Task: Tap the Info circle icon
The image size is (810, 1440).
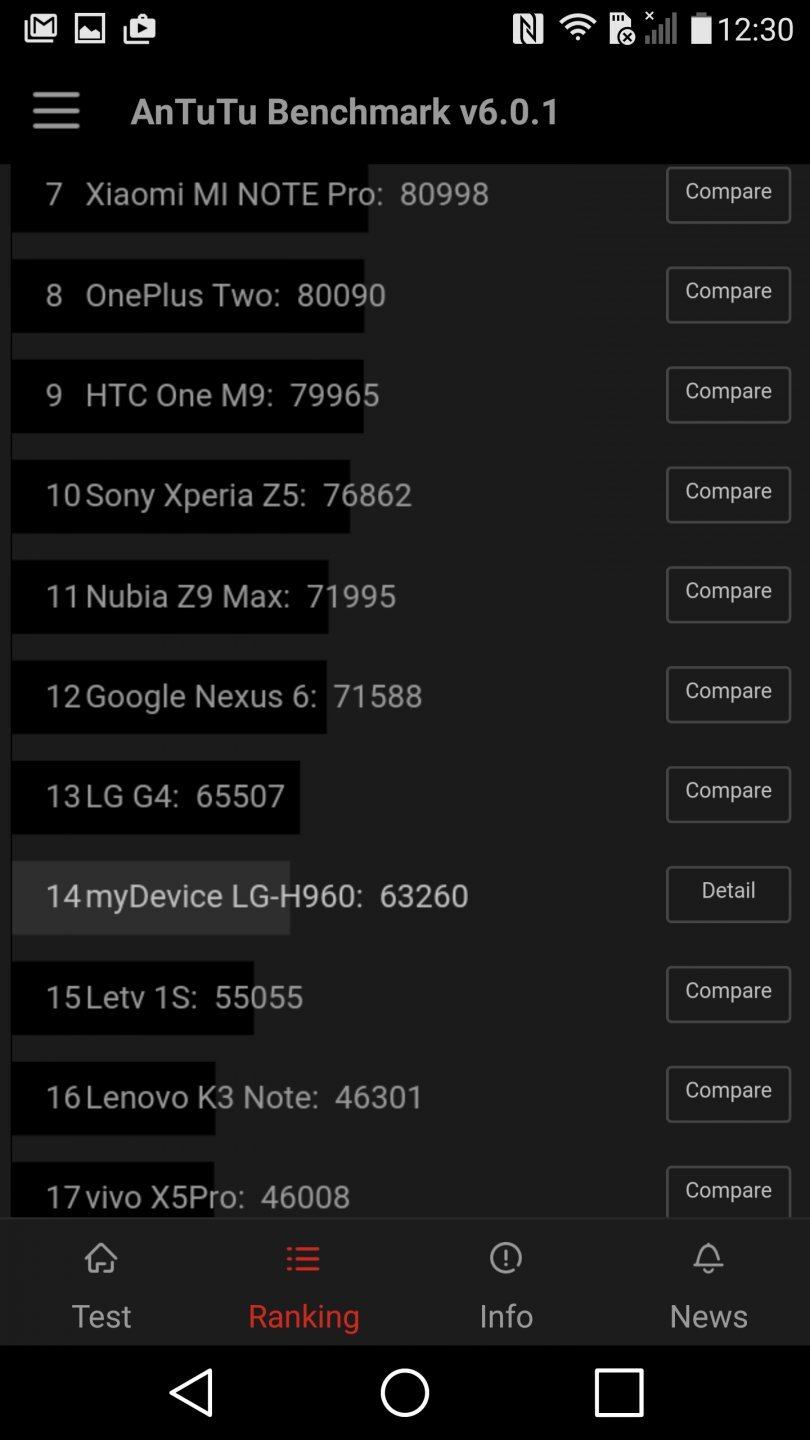Action: pos(506,1259)
